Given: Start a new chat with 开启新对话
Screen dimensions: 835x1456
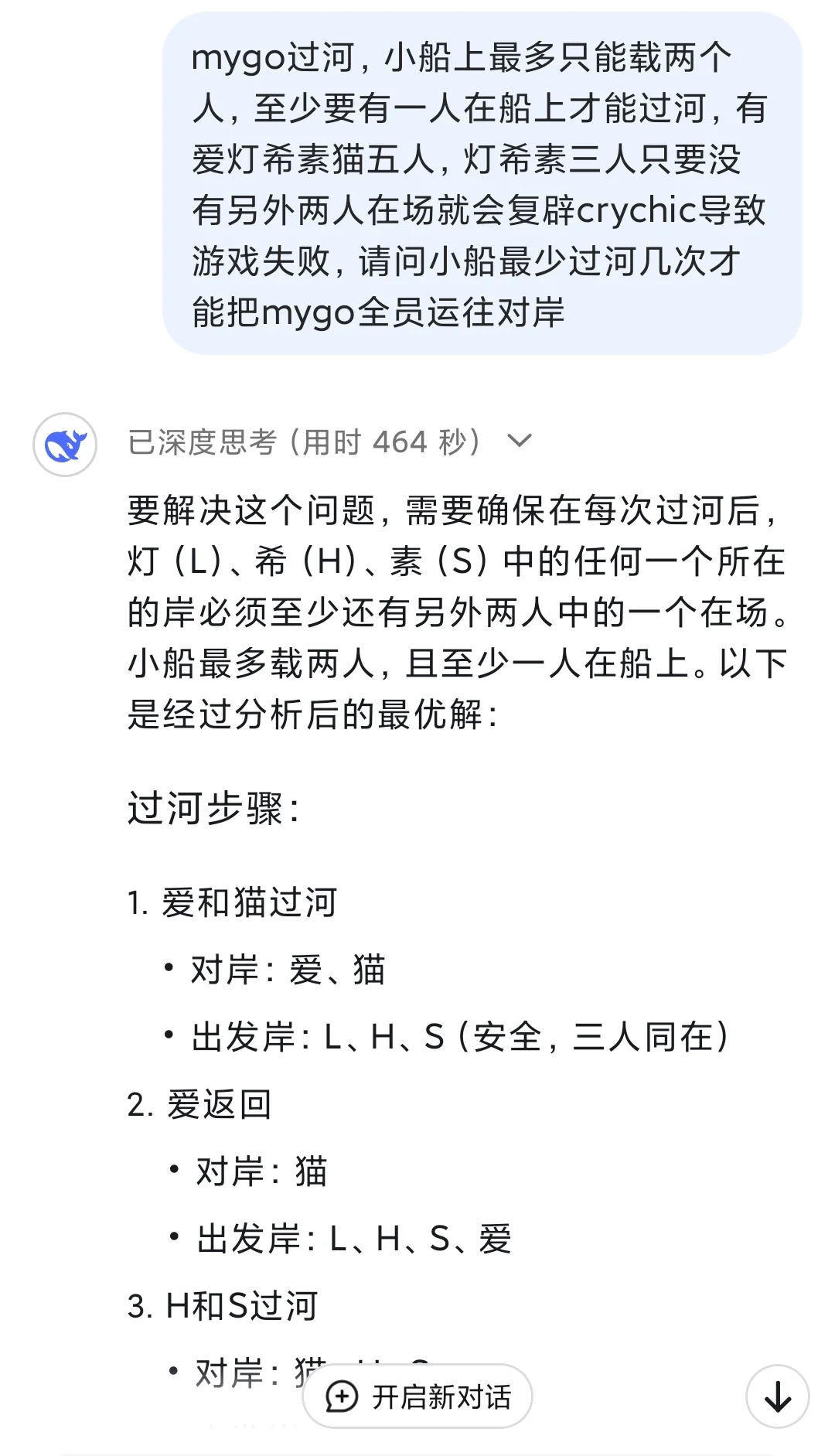Looking at the screenshot, I should [x=417, y=1396].
